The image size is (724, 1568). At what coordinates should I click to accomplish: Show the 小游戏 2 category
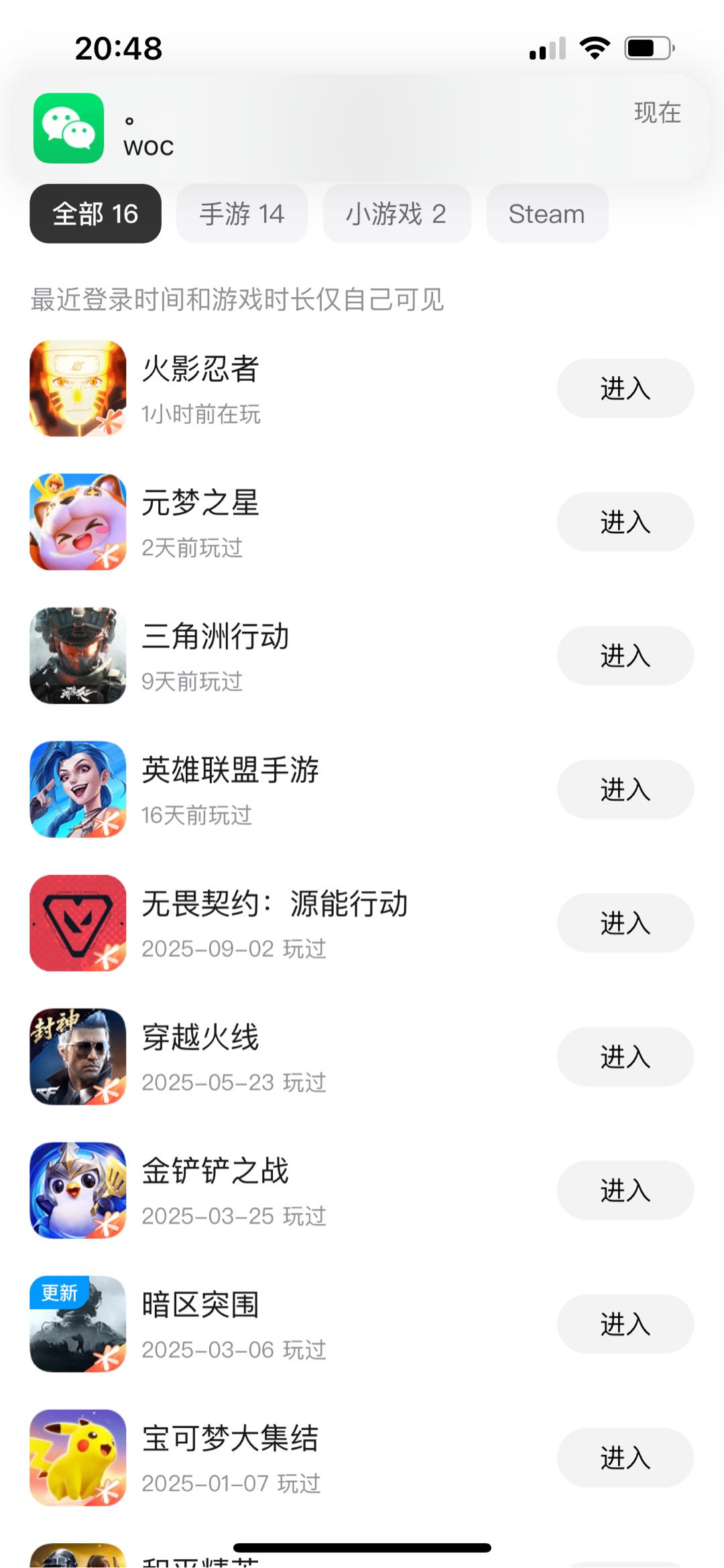click(x=396, y=214)
